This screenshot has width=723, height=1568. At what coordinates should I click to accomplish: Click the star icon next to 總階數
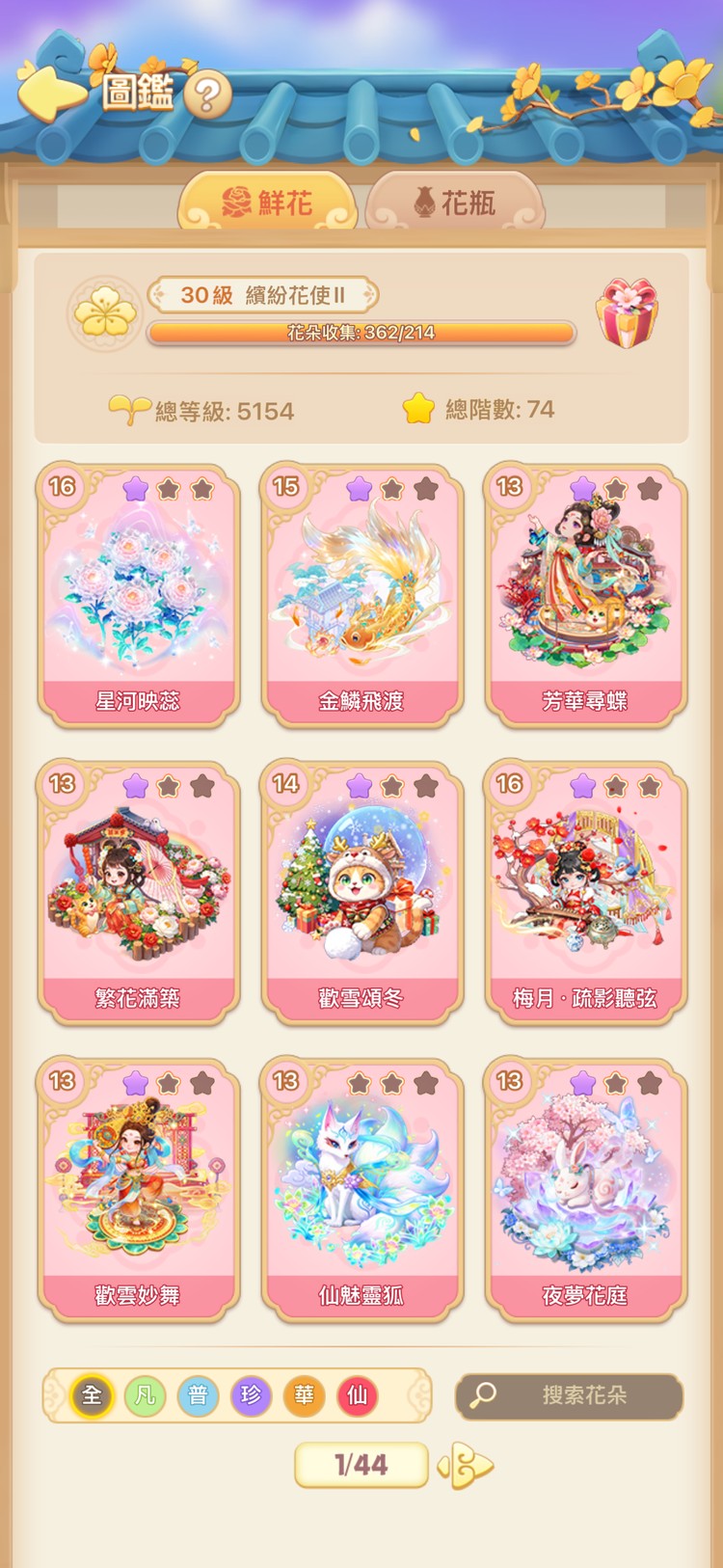pyautogui.click(x=418, y=409)
